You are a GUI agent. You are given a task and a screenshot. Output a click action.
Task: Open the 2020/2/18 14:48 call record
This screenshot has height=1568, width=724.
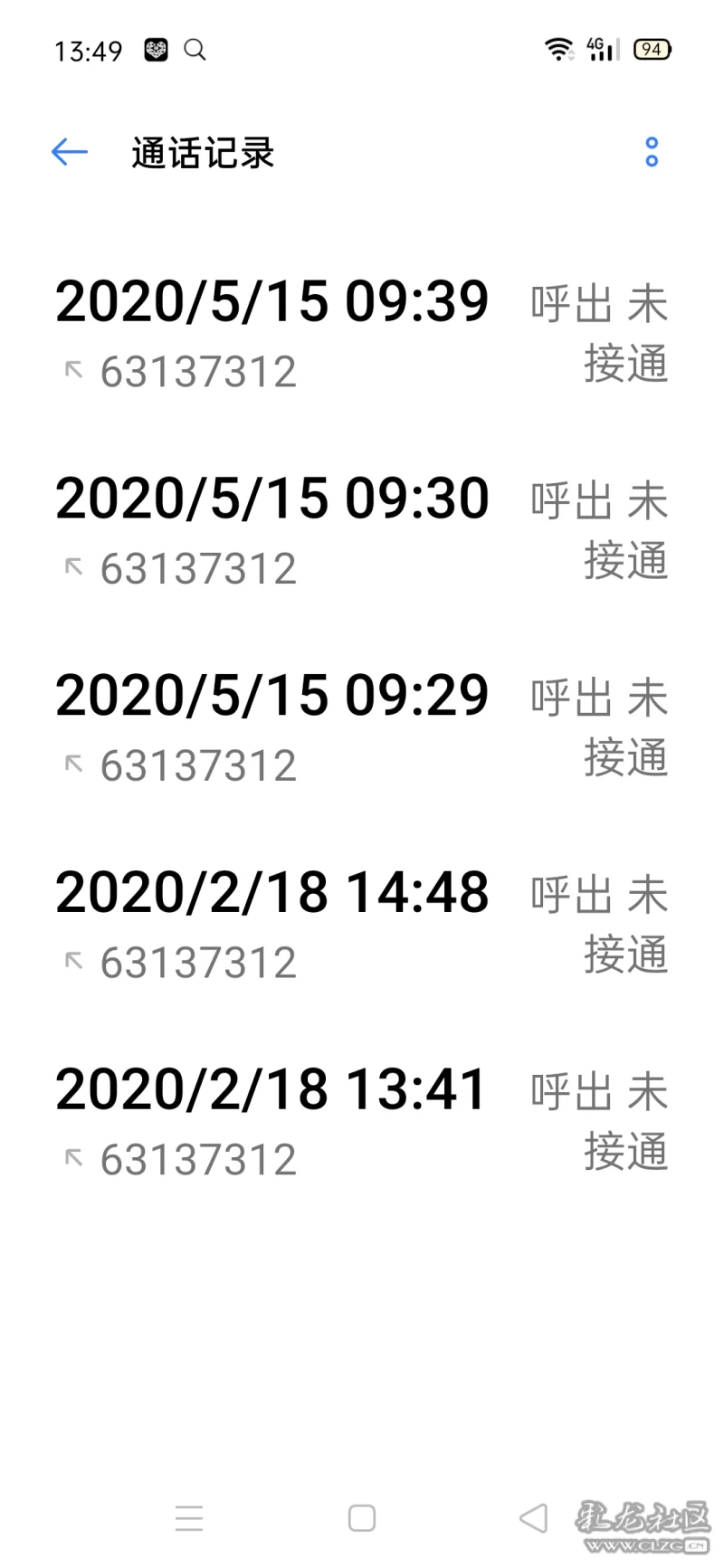(362, 926)
